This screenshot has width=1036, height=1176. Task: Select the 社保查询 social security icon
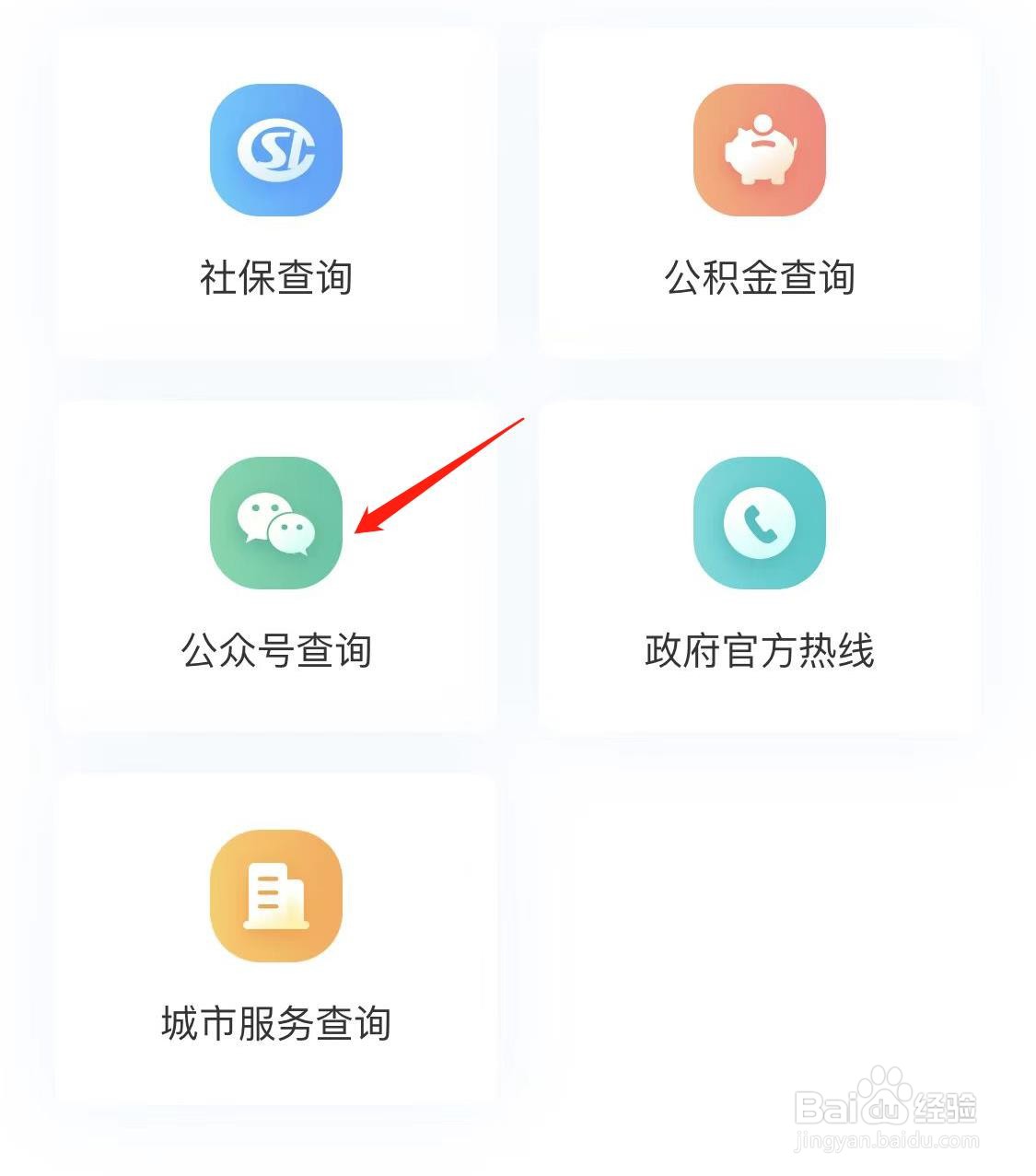(x=276, y=150)
